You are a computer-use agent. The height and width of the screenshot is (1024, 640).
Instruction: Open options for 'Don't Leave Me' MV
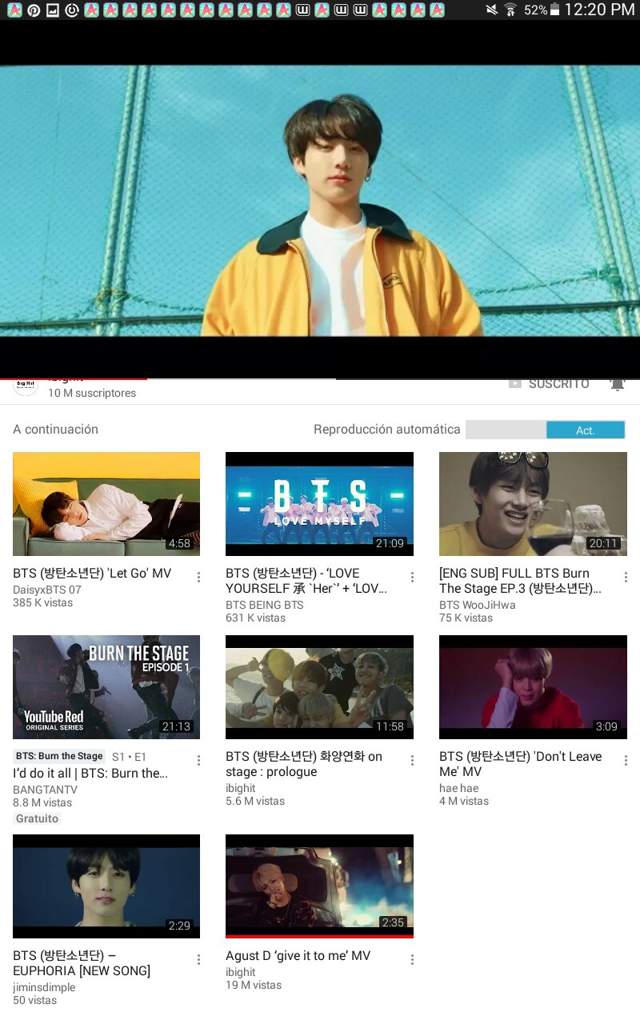pos(626,760)
